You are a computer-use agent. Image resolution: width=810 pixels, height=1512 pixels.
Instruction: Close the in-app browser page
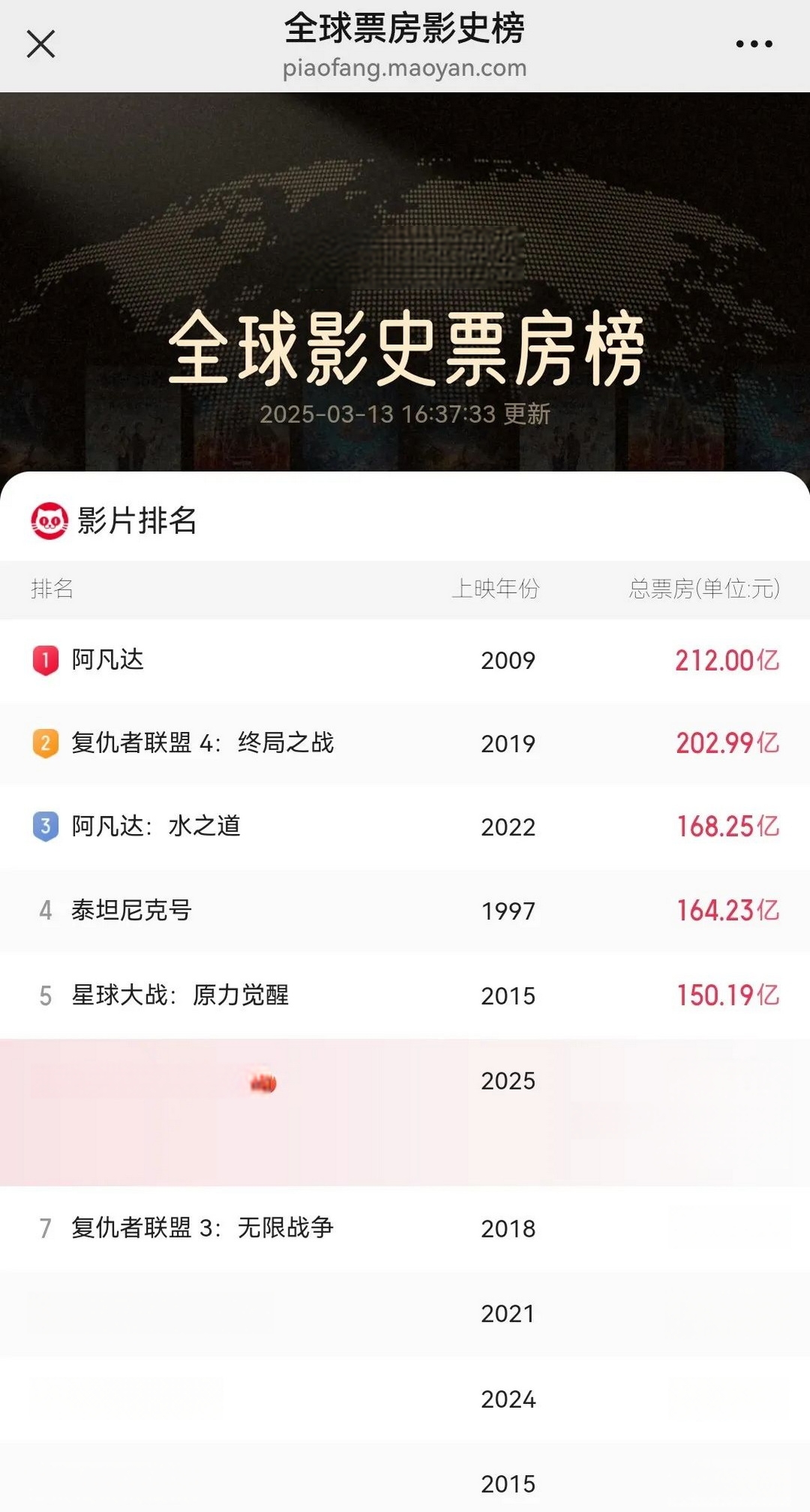coord(40,44)
